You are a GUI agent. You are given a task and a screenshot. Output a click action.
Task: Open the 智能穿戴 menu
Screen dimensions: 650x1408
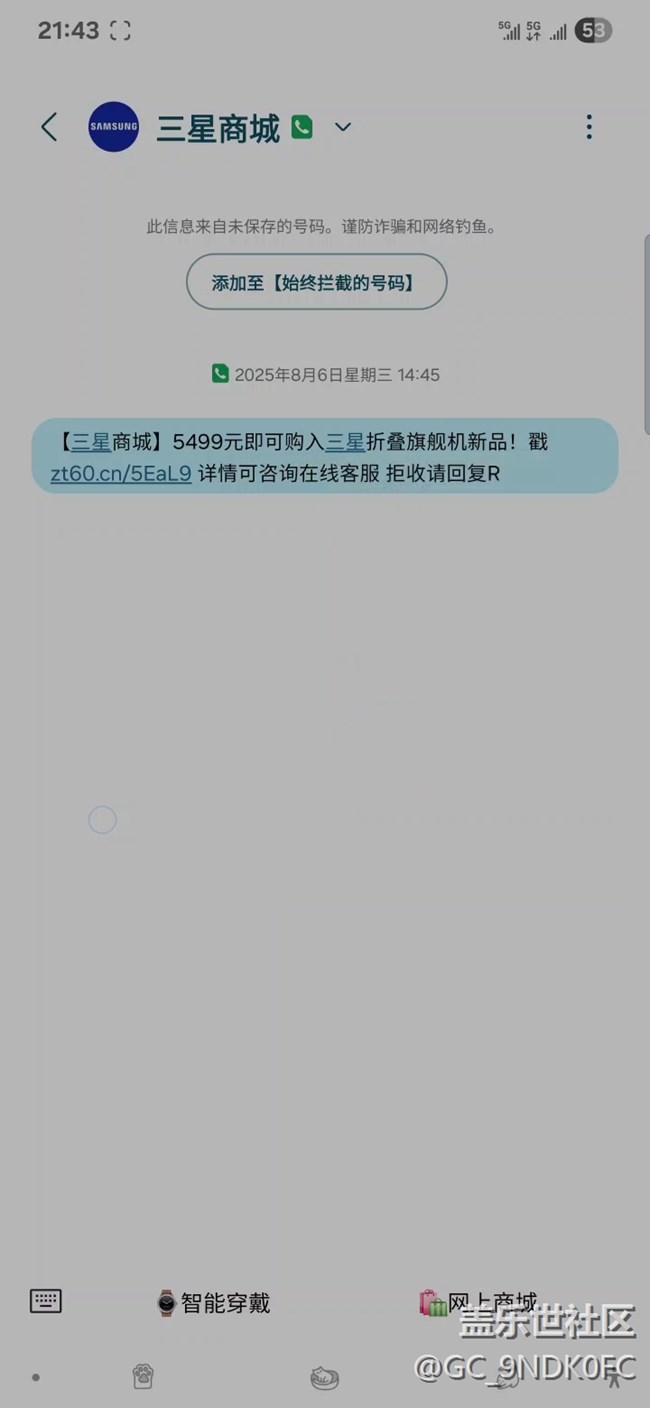point(214,1303)
